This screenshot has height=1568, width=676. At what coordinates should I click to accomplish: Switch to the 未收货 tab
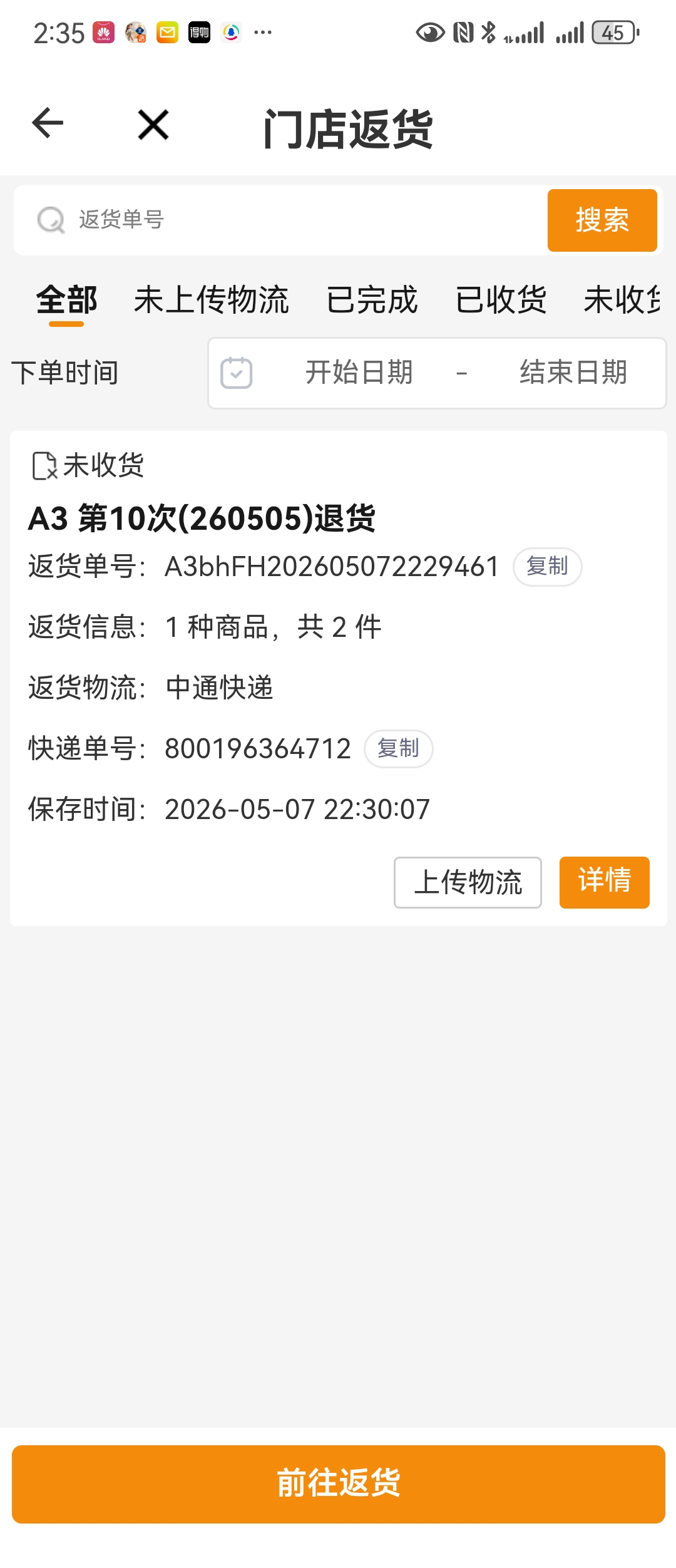622,301
